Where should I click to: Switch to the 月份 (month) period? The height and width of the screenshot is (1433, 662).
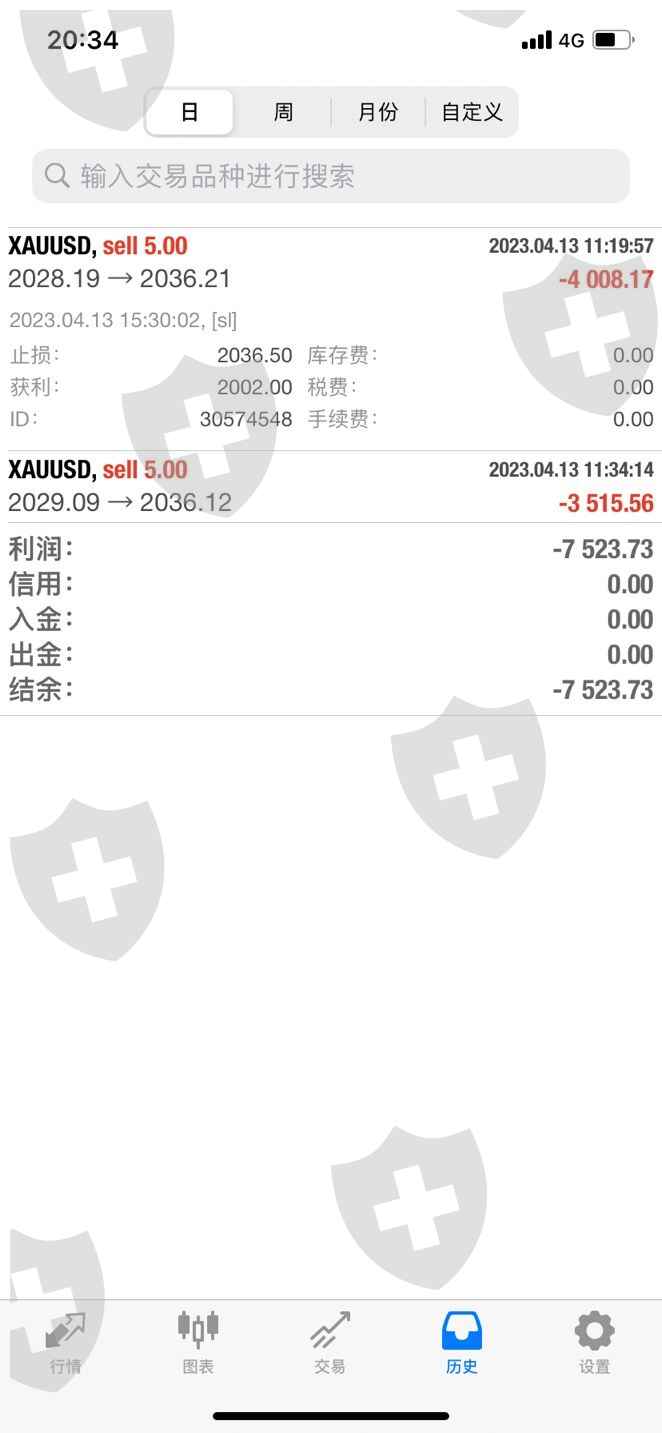point(377,112)
